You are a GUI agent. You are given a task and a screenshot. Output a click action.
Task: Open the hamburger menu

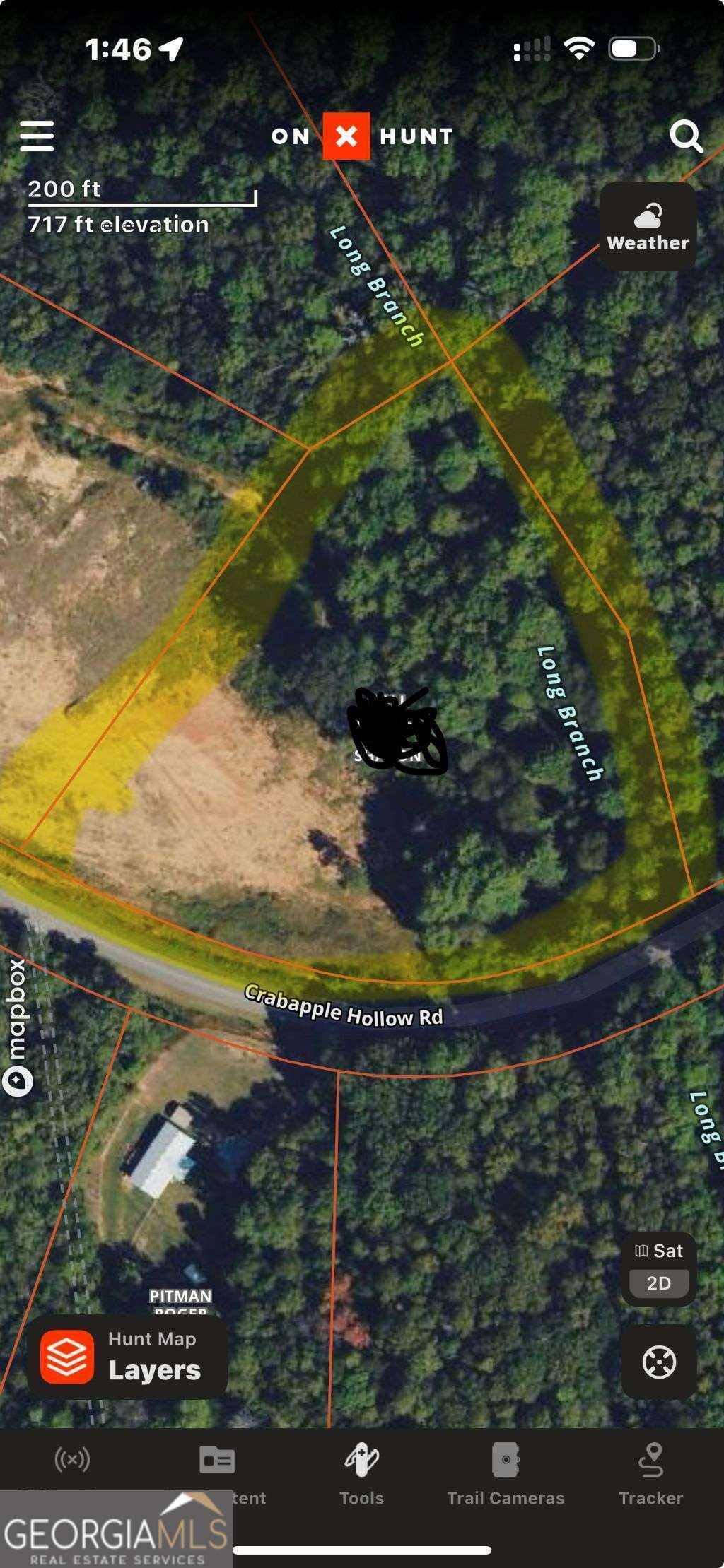37,136
